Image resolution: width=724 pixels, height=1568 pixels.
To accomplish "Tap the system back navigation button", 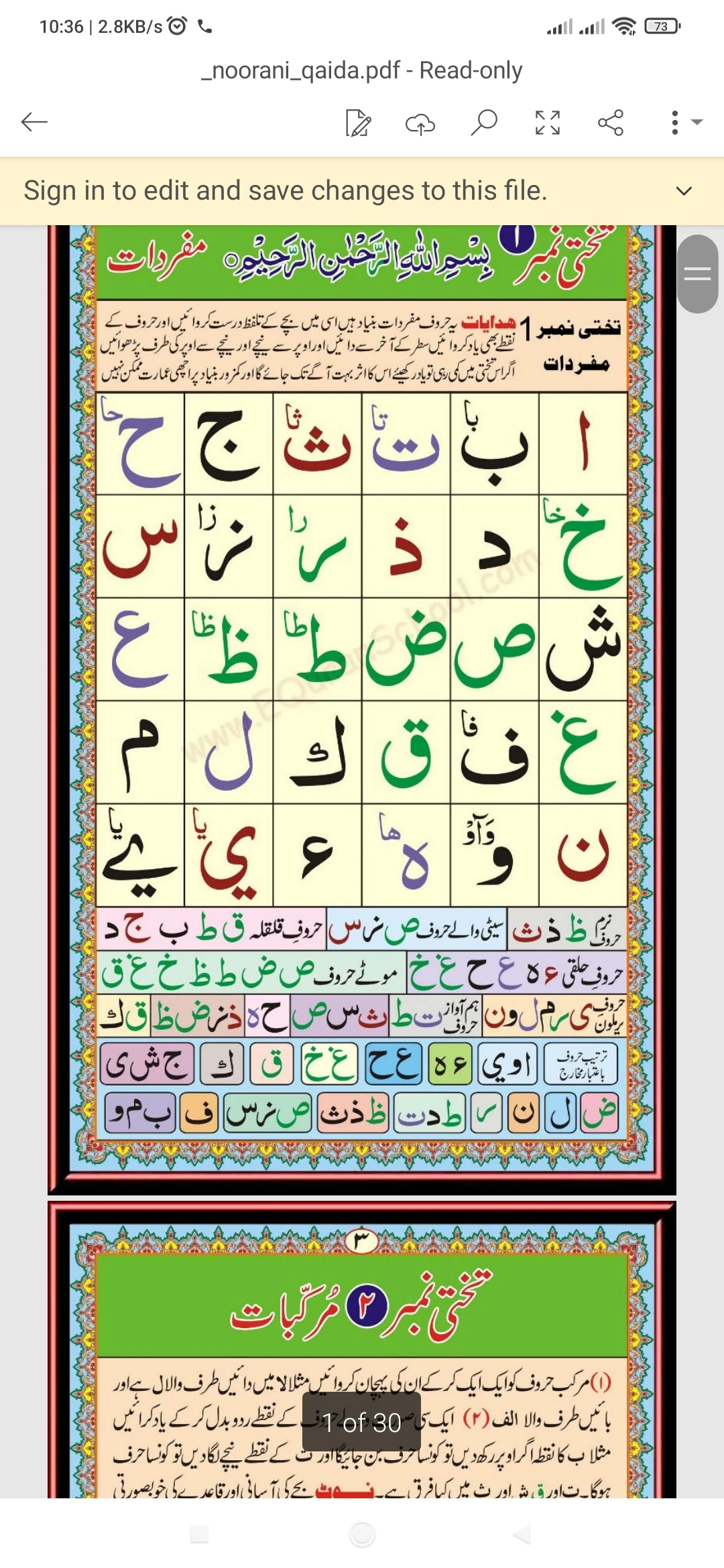I will click(522, 1534).
